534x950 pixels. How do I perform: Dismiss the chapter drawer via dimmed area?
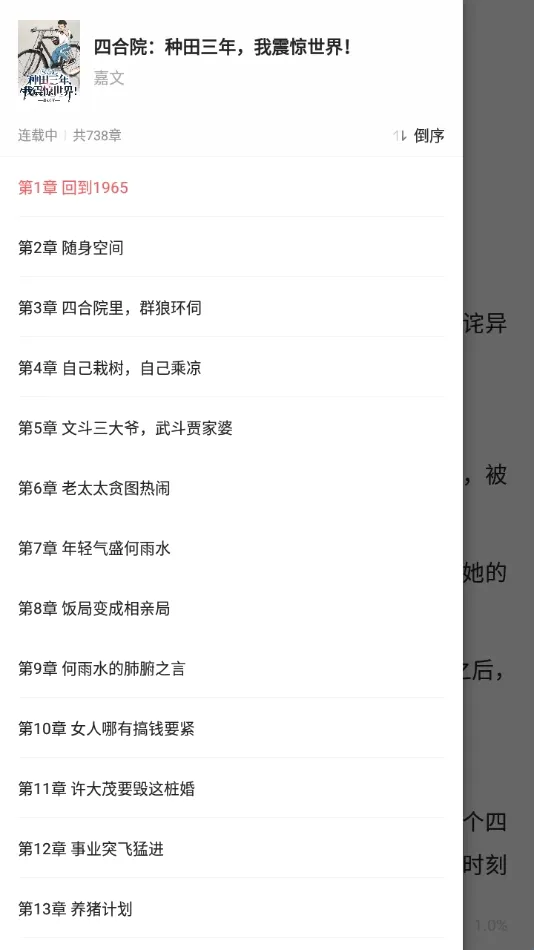click(498, 475)
